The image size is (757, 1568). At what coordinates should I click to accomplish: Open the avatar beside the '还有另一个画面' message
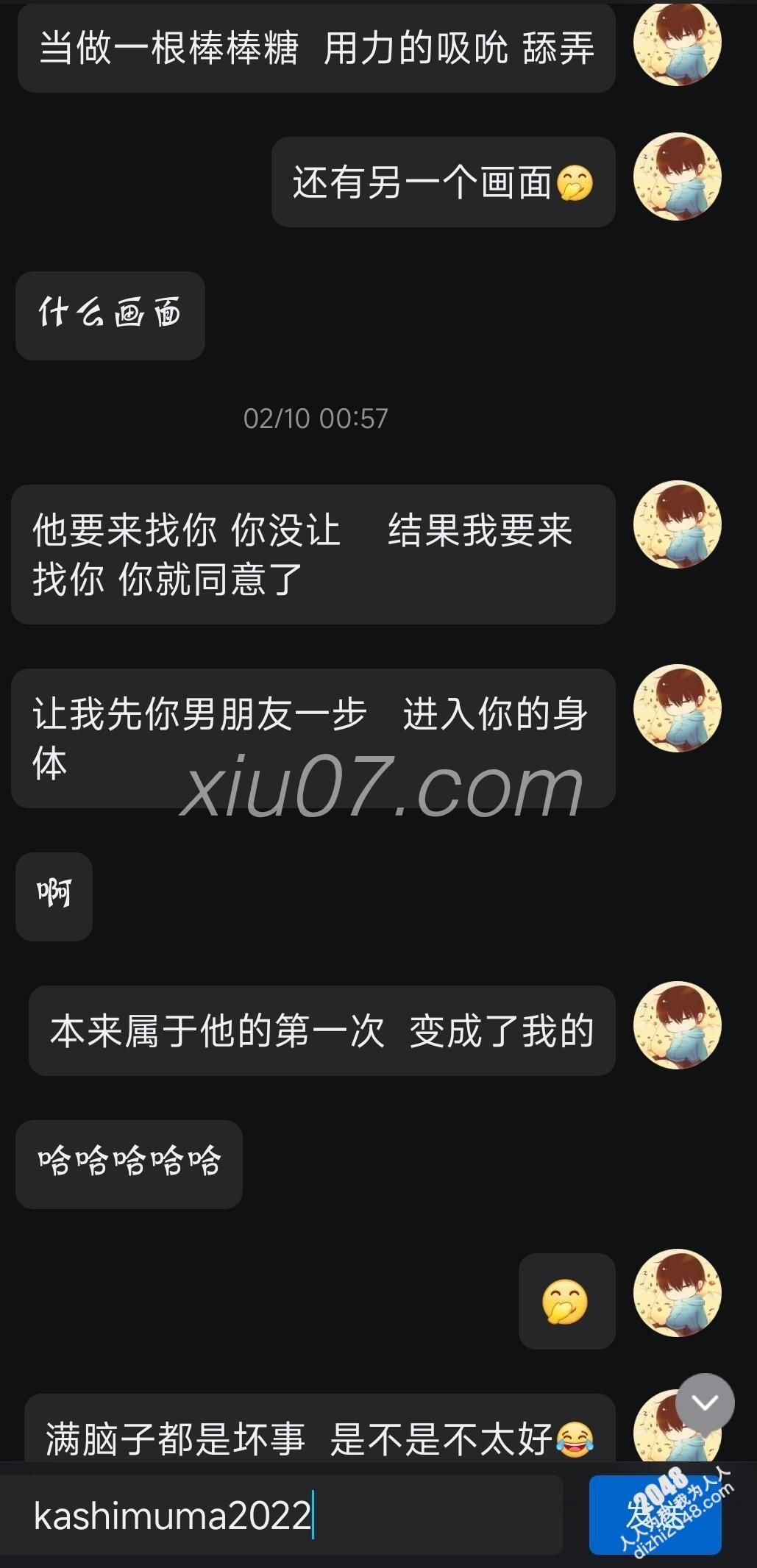point(677,177)
